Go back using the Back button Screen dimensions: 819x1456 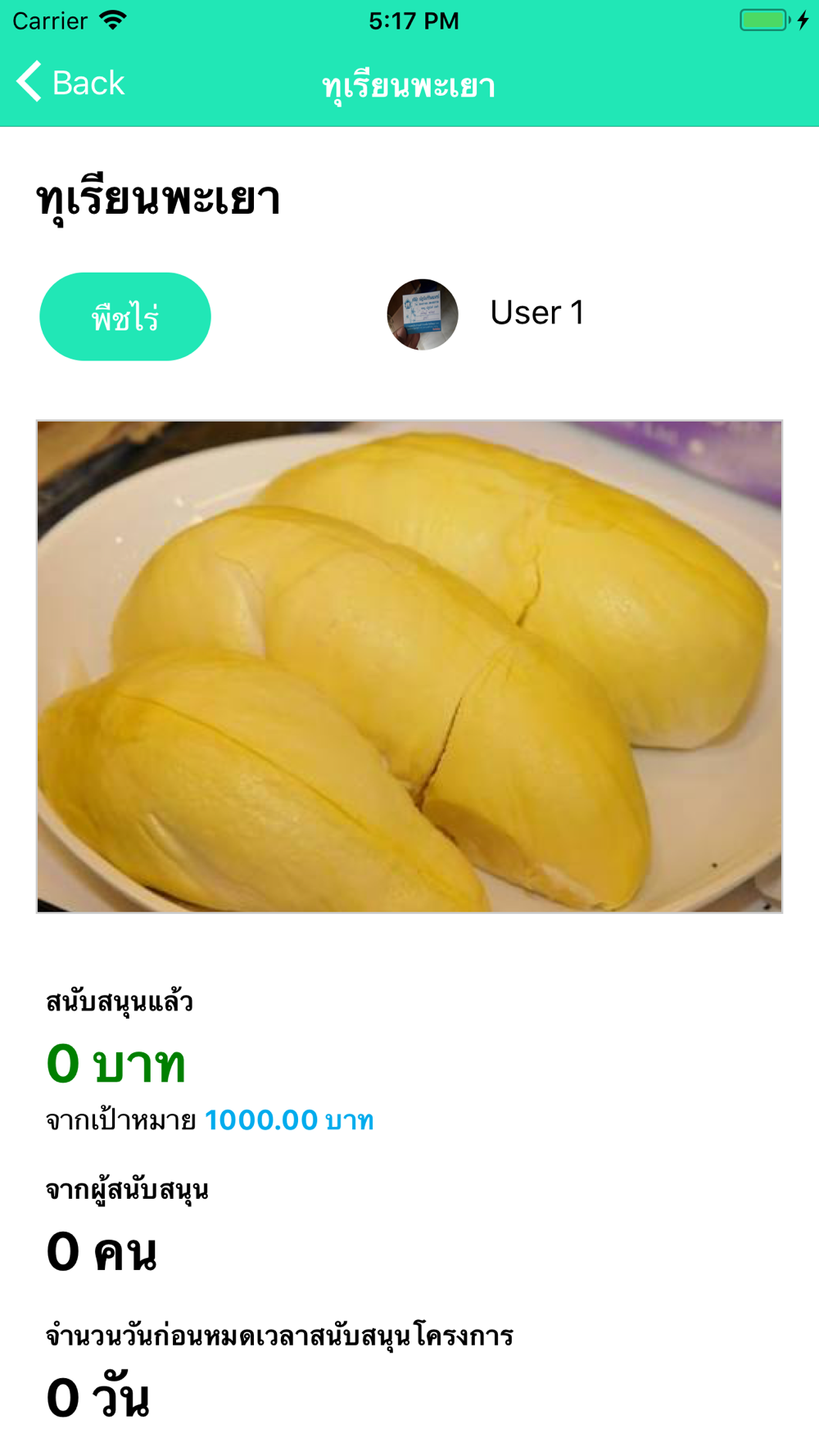pos(70,83)
